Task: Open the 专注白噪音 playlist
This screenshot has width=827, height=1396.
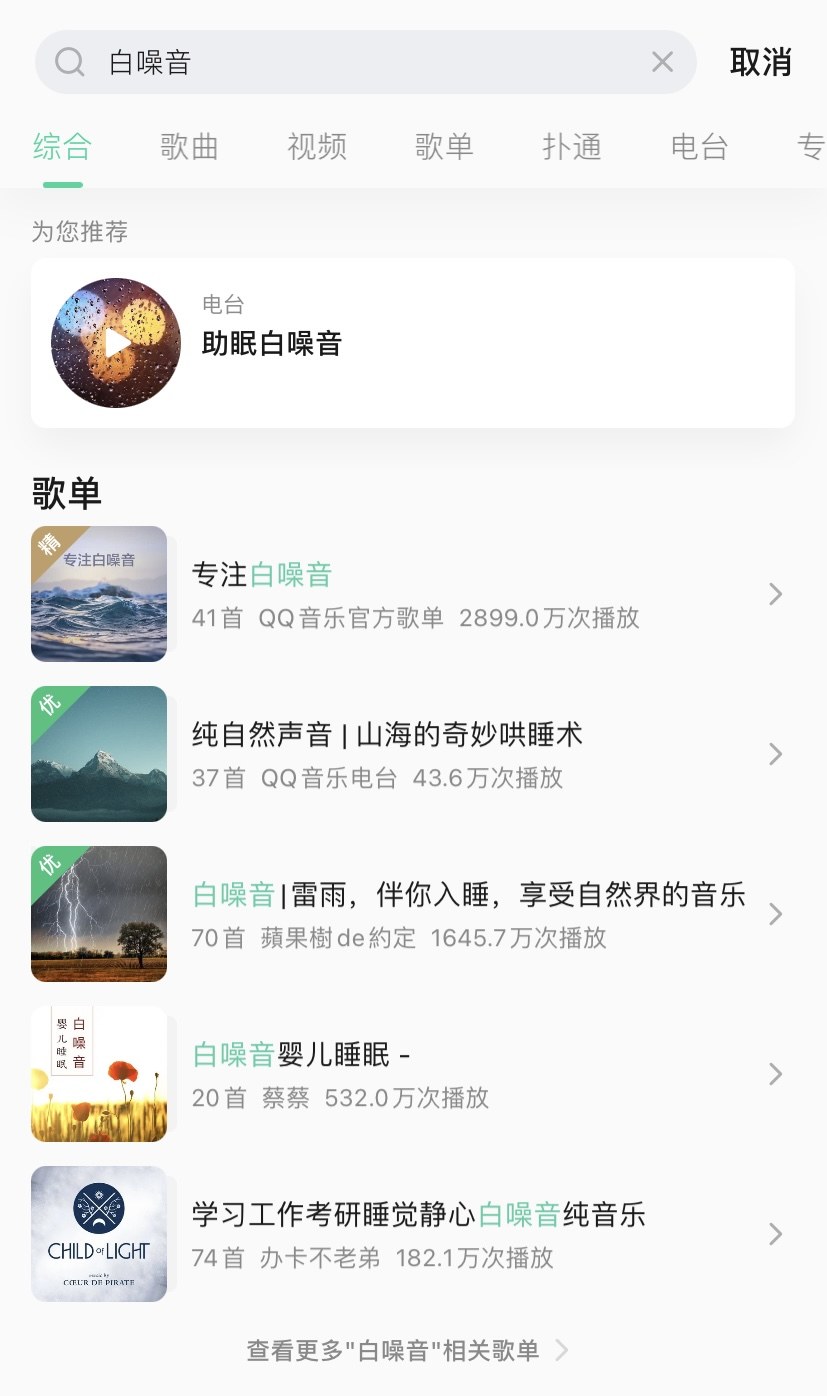Action: point(413,594)
